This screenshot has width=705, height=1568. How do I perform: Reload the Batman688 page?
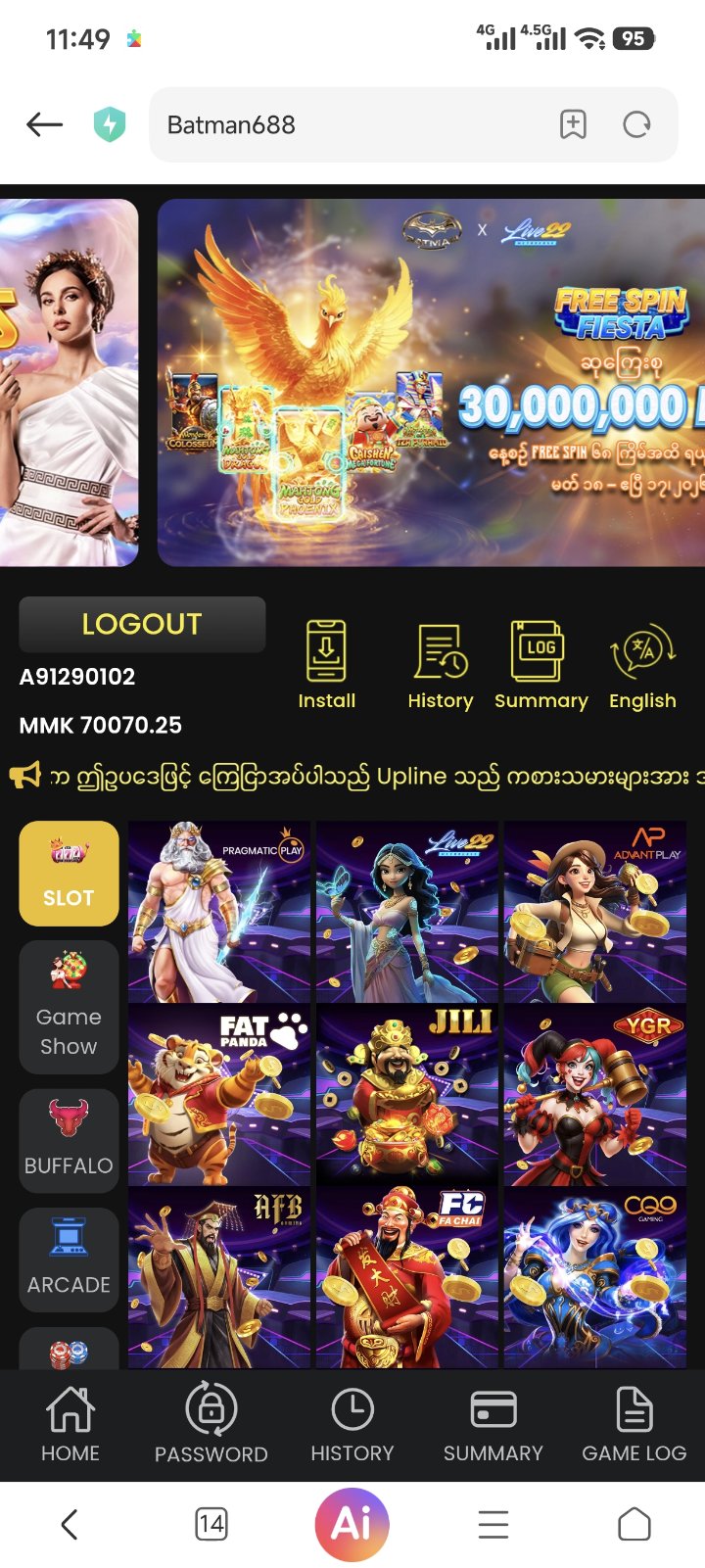(636, 124)
